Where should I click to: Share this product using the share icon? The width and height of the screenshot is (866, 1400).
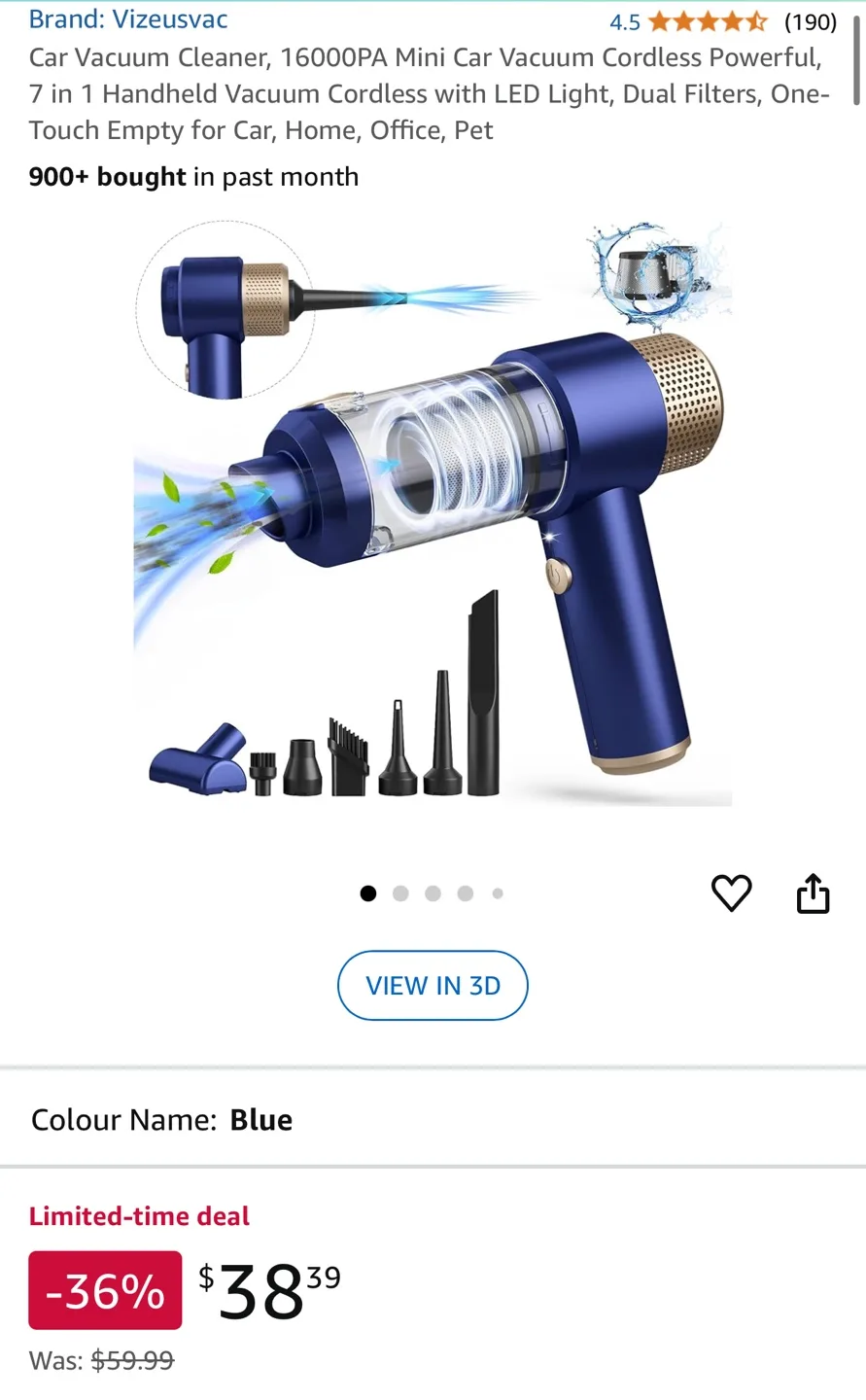813,893
